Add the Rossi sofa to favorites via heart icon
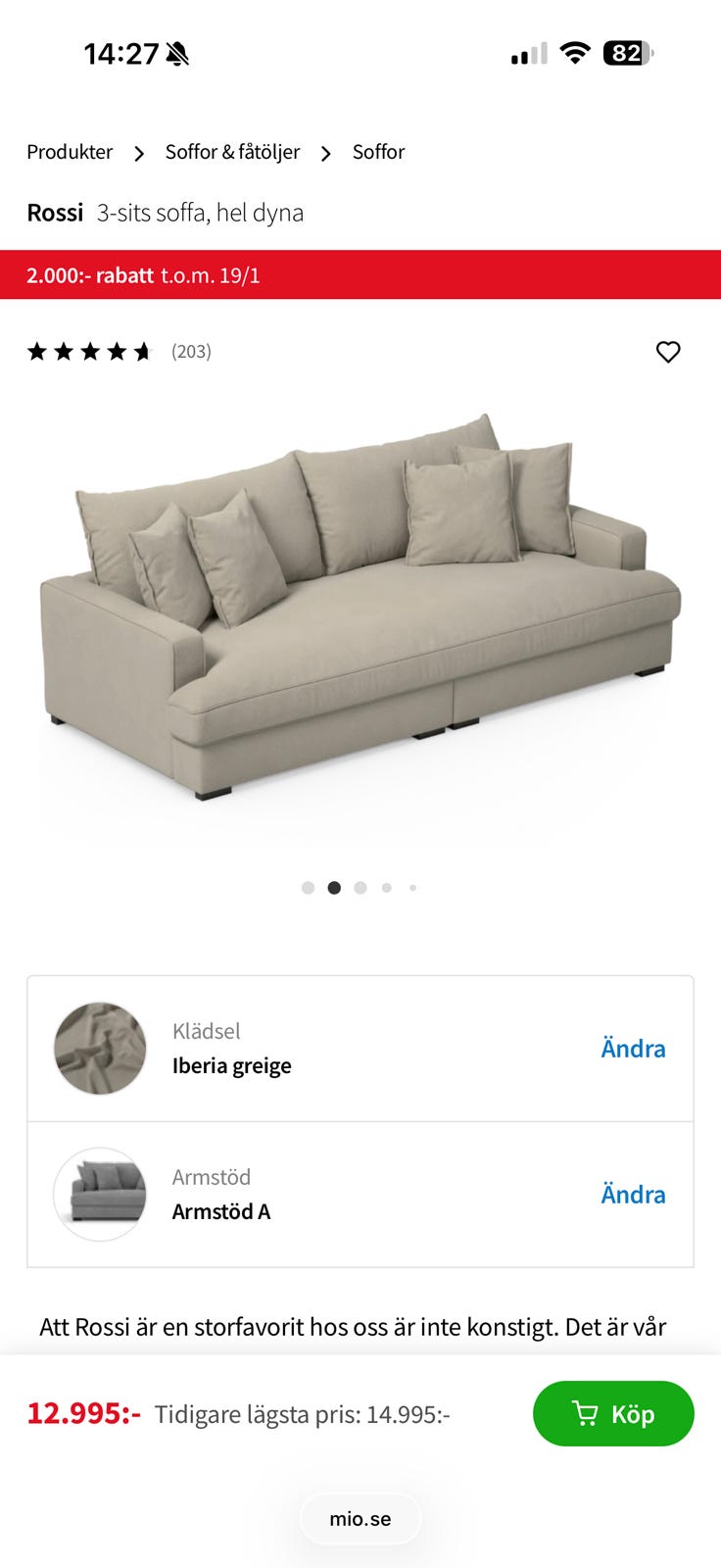721x1568 pixels. pyautogui.click(x=668, y=352)
